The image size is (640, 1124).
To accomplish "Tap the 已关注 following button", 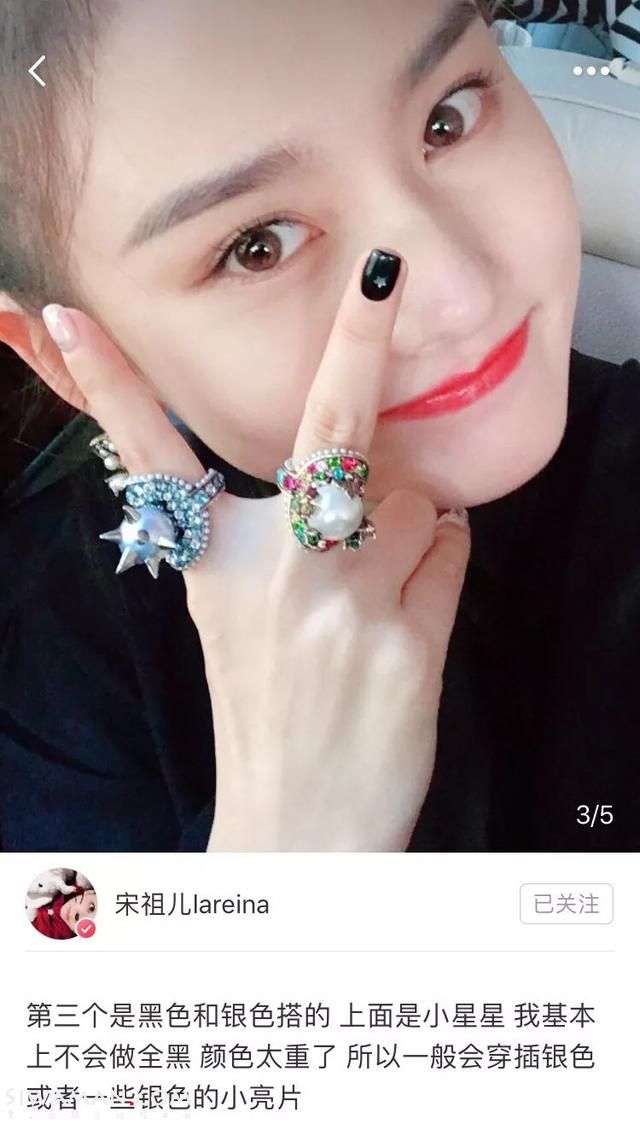I will pyautogui.click(x=566, y=904).
